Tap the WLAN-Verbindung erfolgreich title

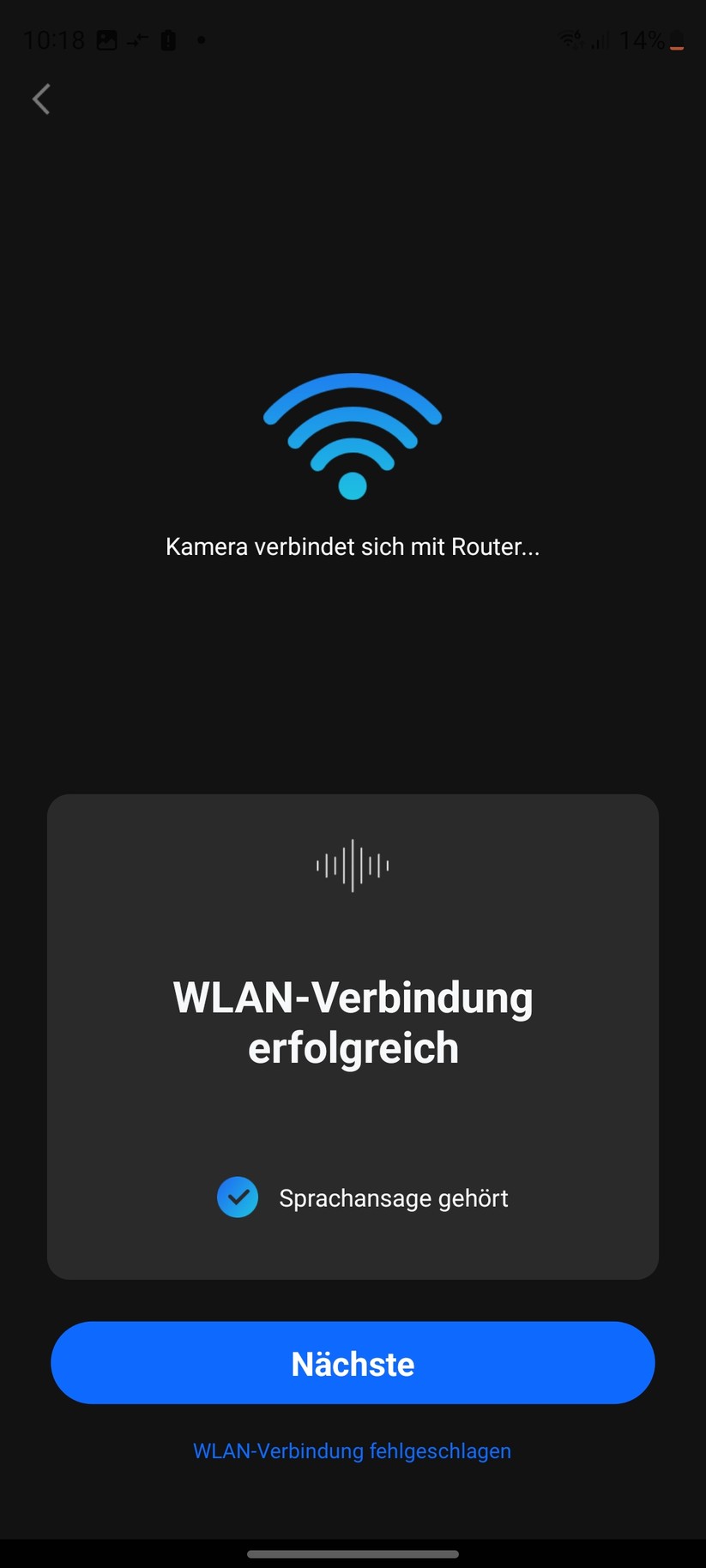[x=352, y=1021]
